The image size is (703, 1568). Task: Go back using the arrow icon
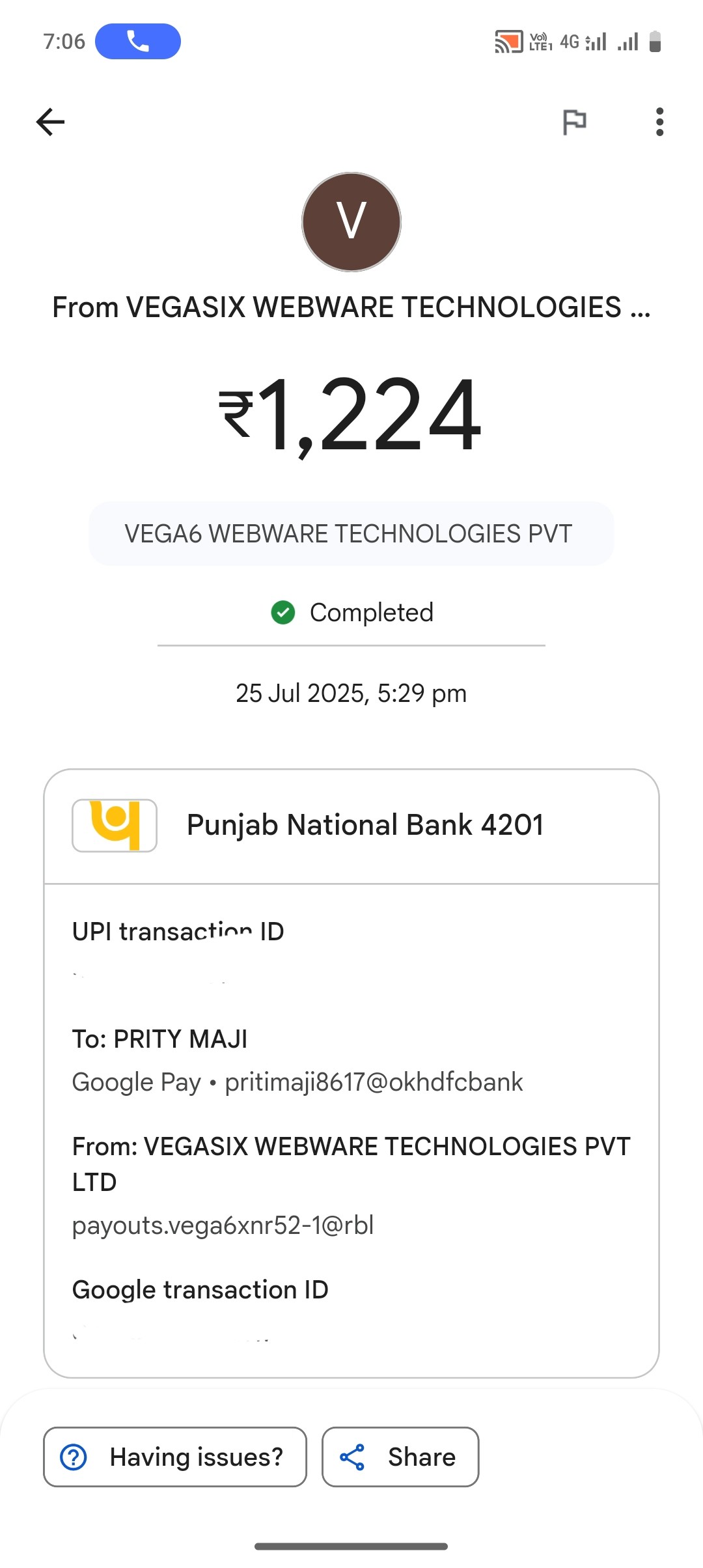click(51, 122)
